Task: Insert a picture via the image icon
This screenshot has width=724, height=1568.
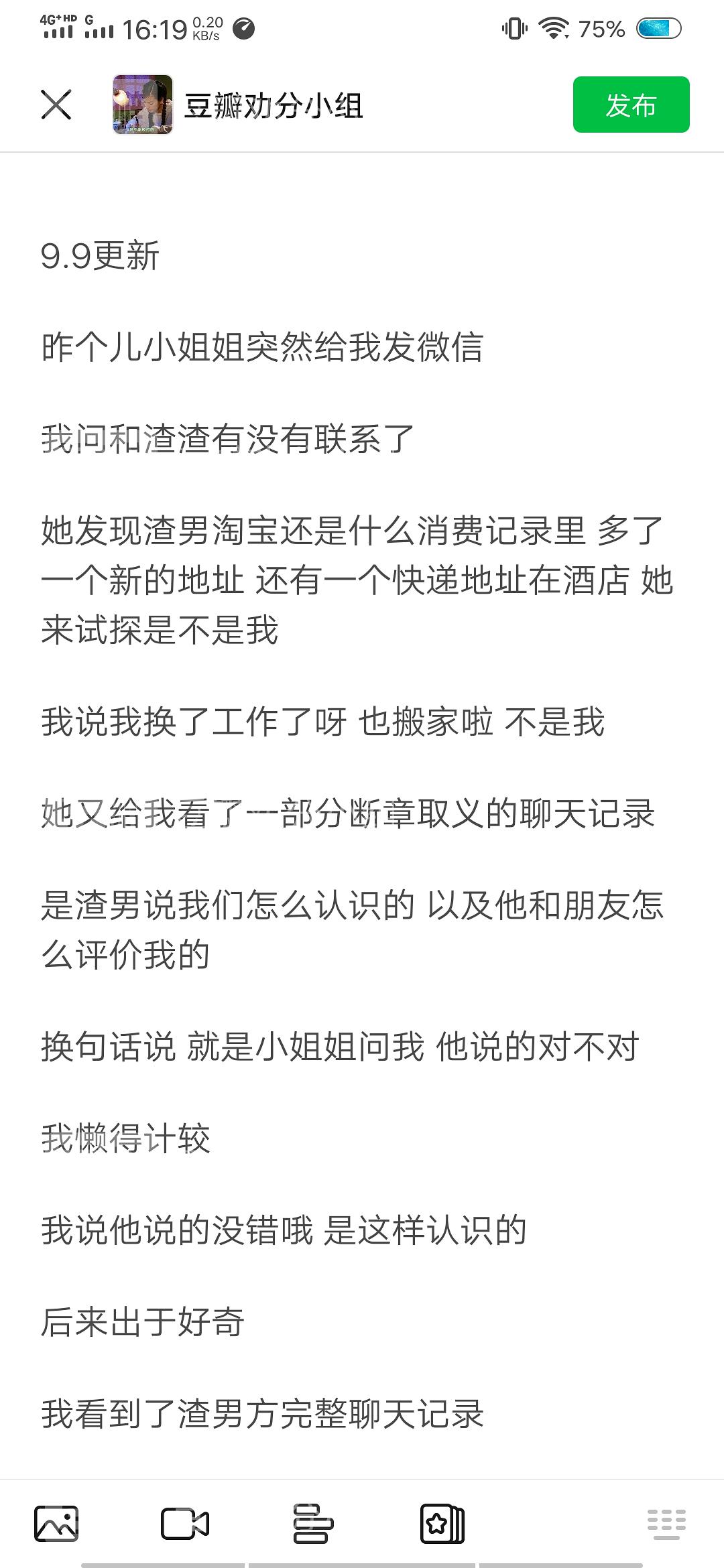Action: tap(56, 1524)
